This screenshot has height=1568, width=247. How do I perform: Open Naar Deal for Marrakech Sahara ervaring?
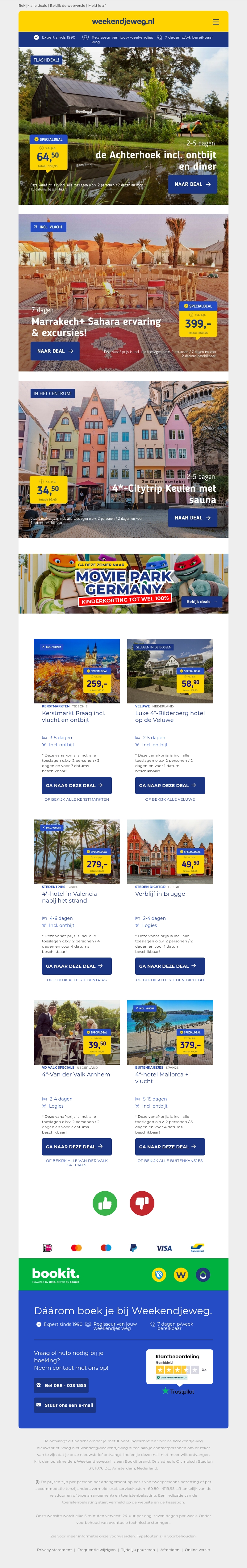[55, 350]
